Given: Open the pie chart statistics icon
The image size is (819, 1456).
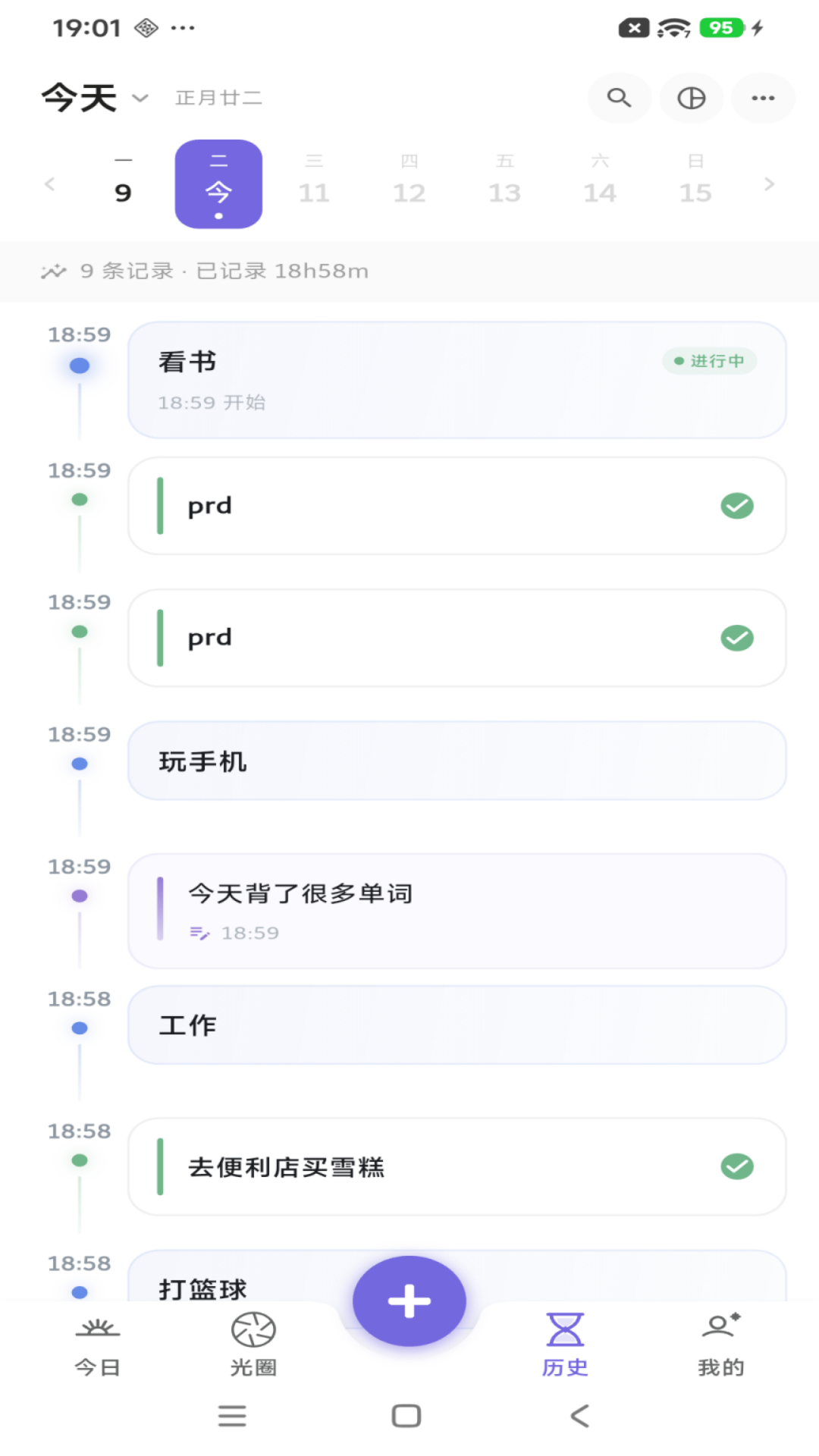Looking at the screenshot, I should click(691, 98).
